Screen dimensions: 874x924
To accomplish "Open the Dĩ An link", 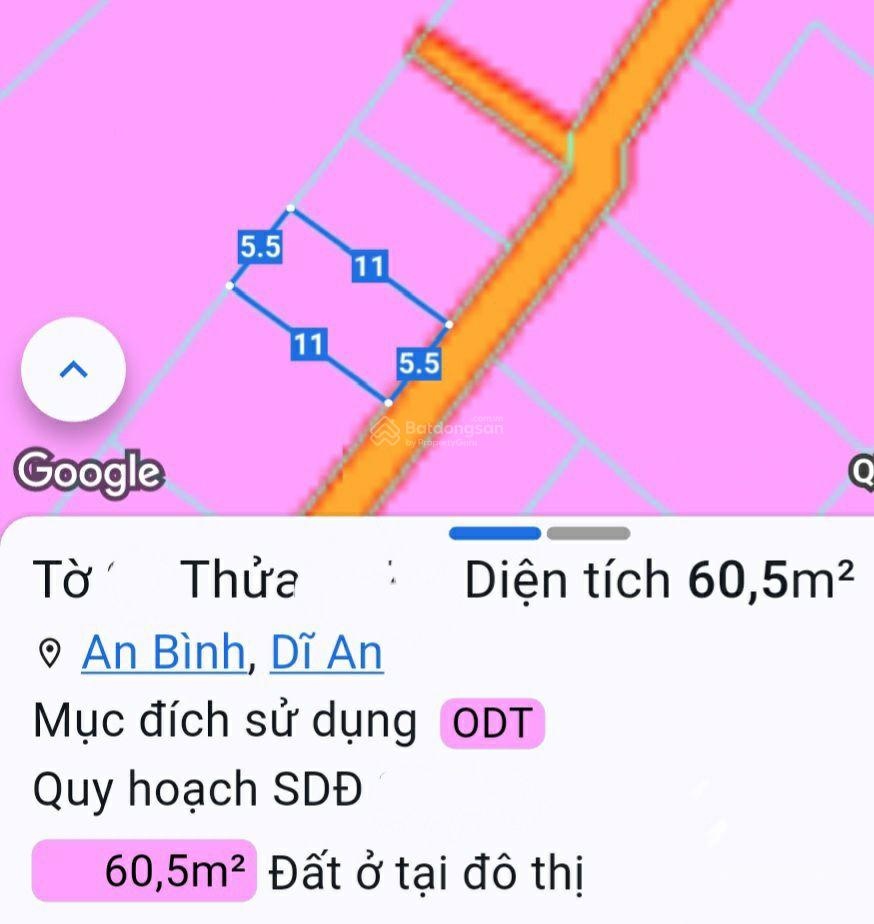I will (326, 653).
